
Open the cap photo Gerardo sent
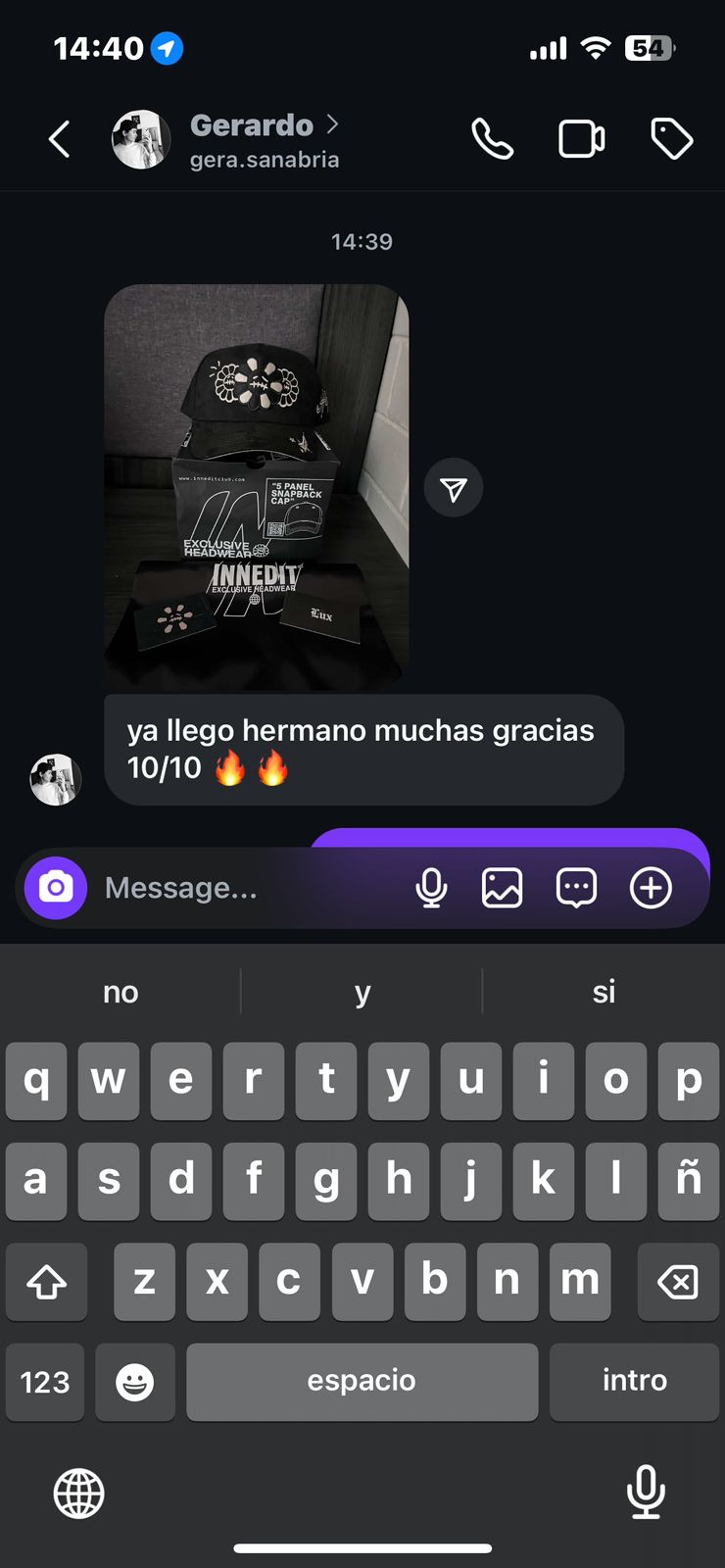[x=257, y=487]
